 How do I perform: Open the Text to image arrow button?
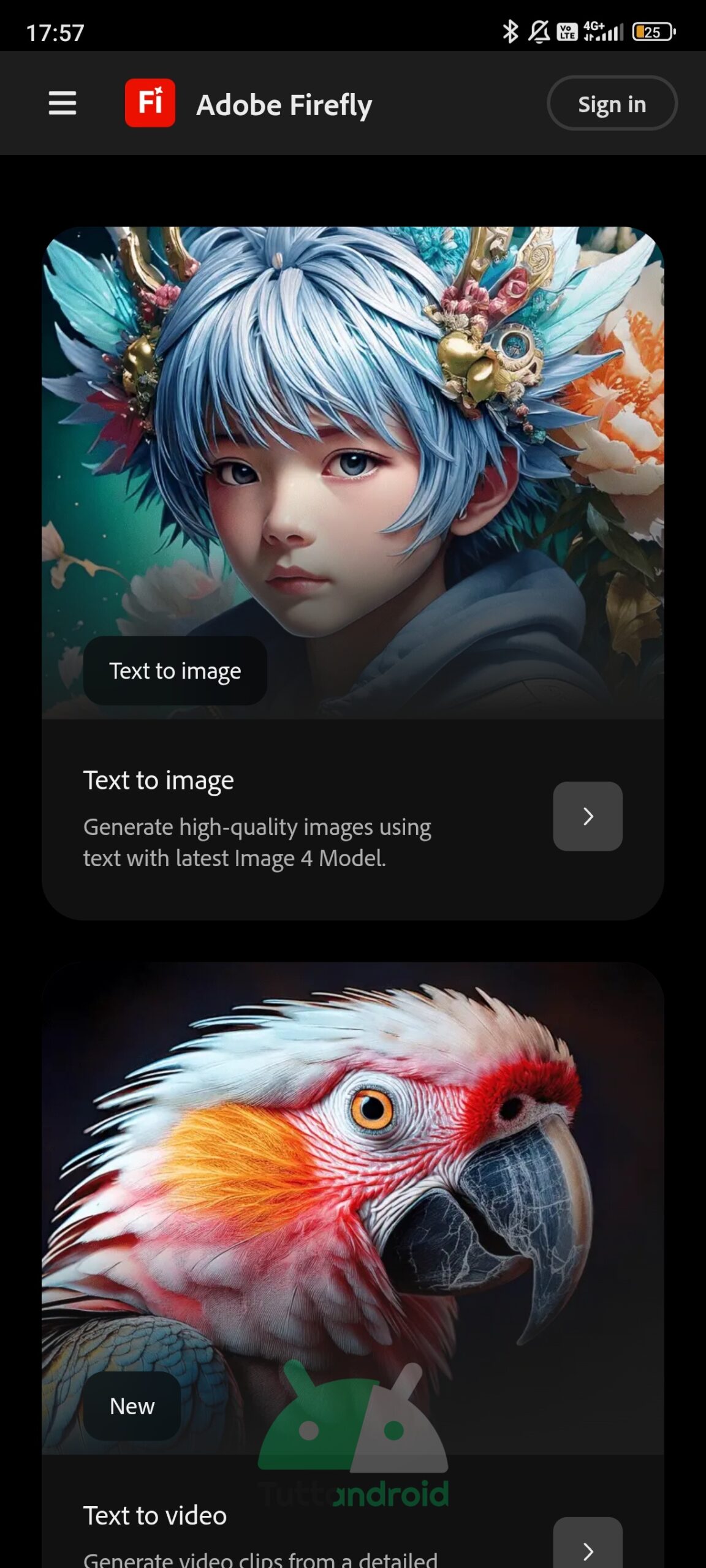tap(588, 816)
